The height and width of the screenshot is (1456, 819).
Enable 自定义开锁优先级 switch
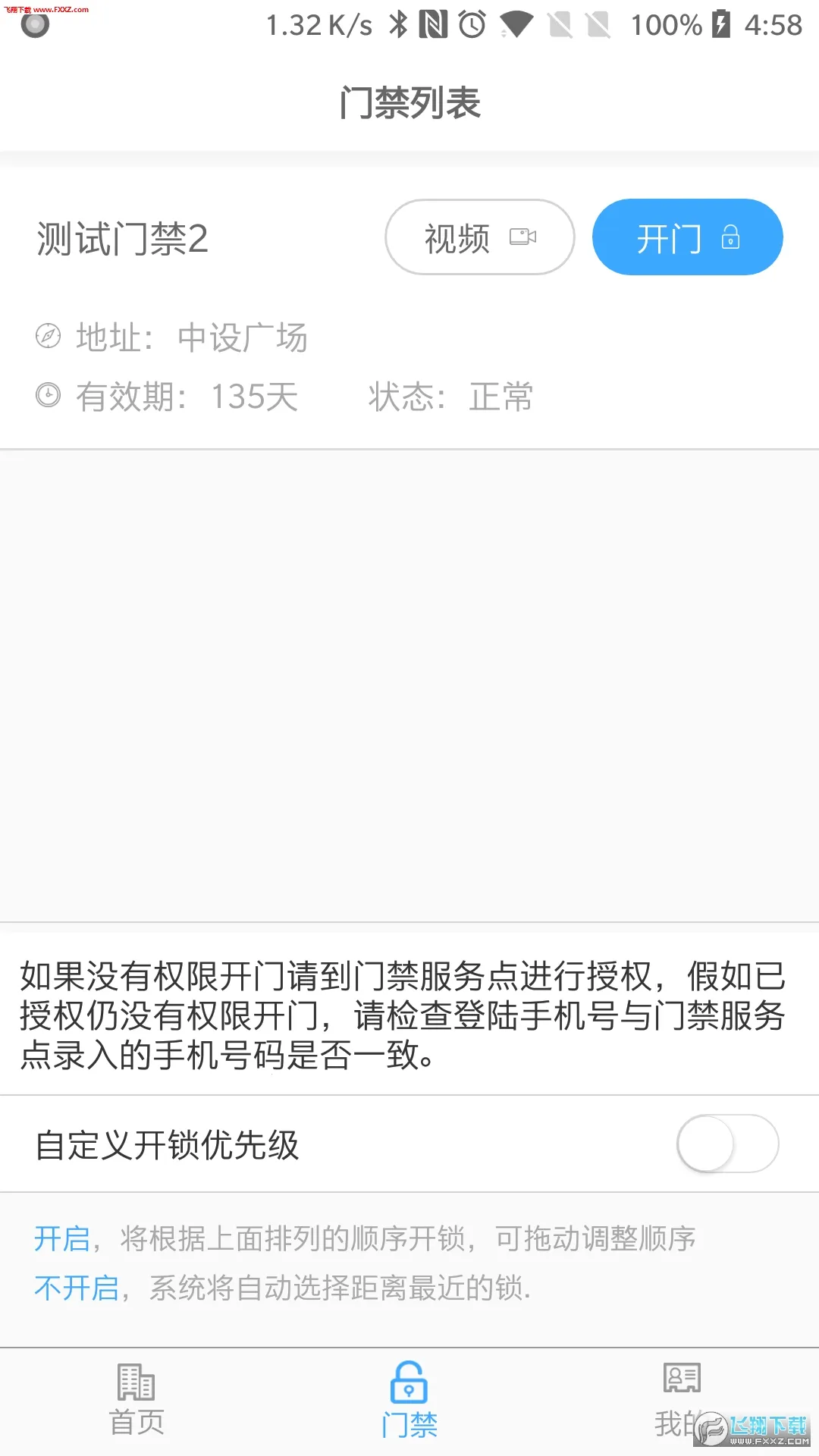click(727, 1144)
